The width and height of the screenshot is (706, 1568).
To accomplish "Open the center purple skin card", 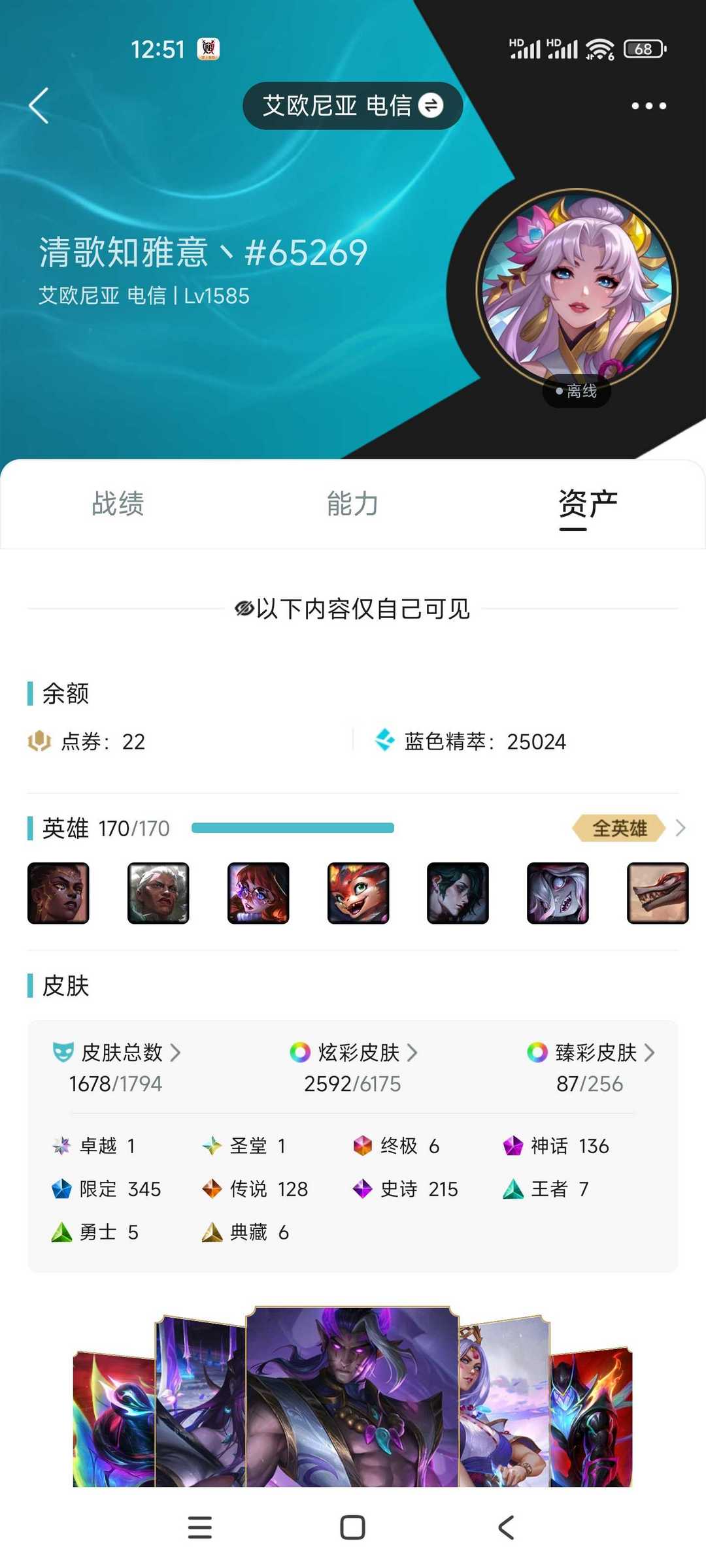I will [352, 1396].
